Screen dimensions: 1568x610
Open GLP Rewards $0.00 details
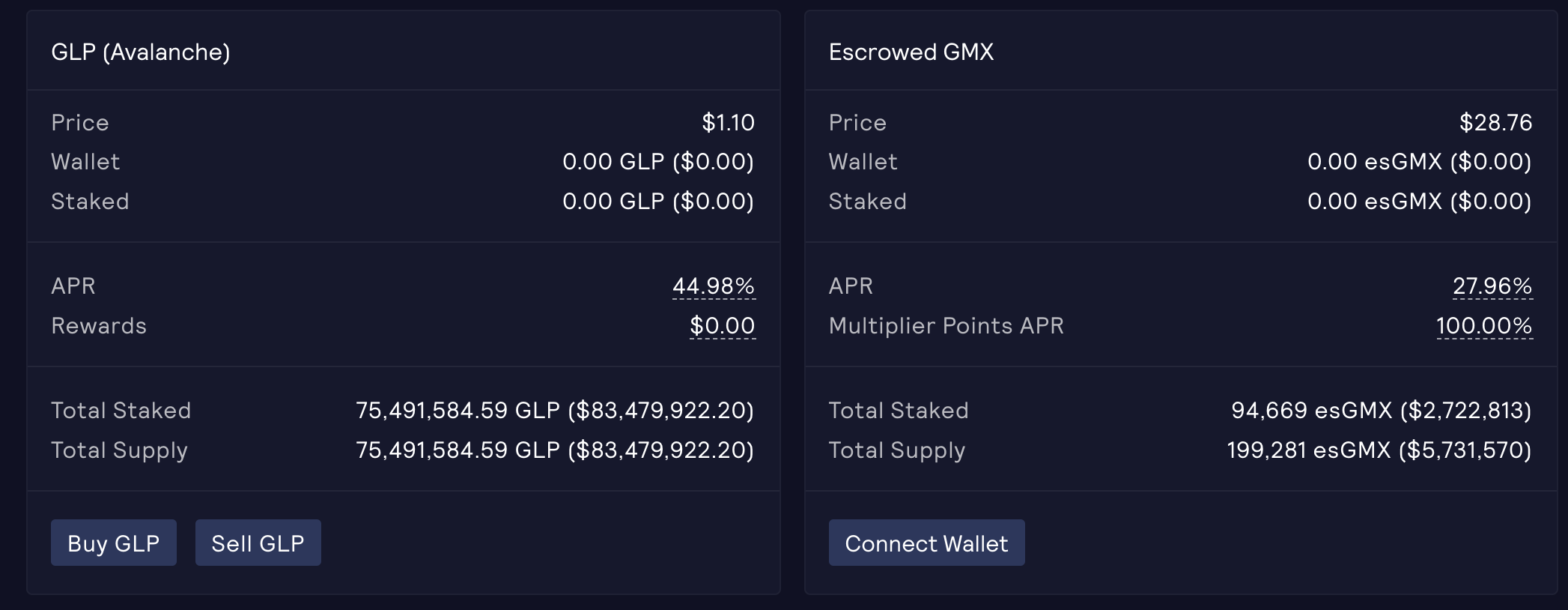click(x=722, y=326)
